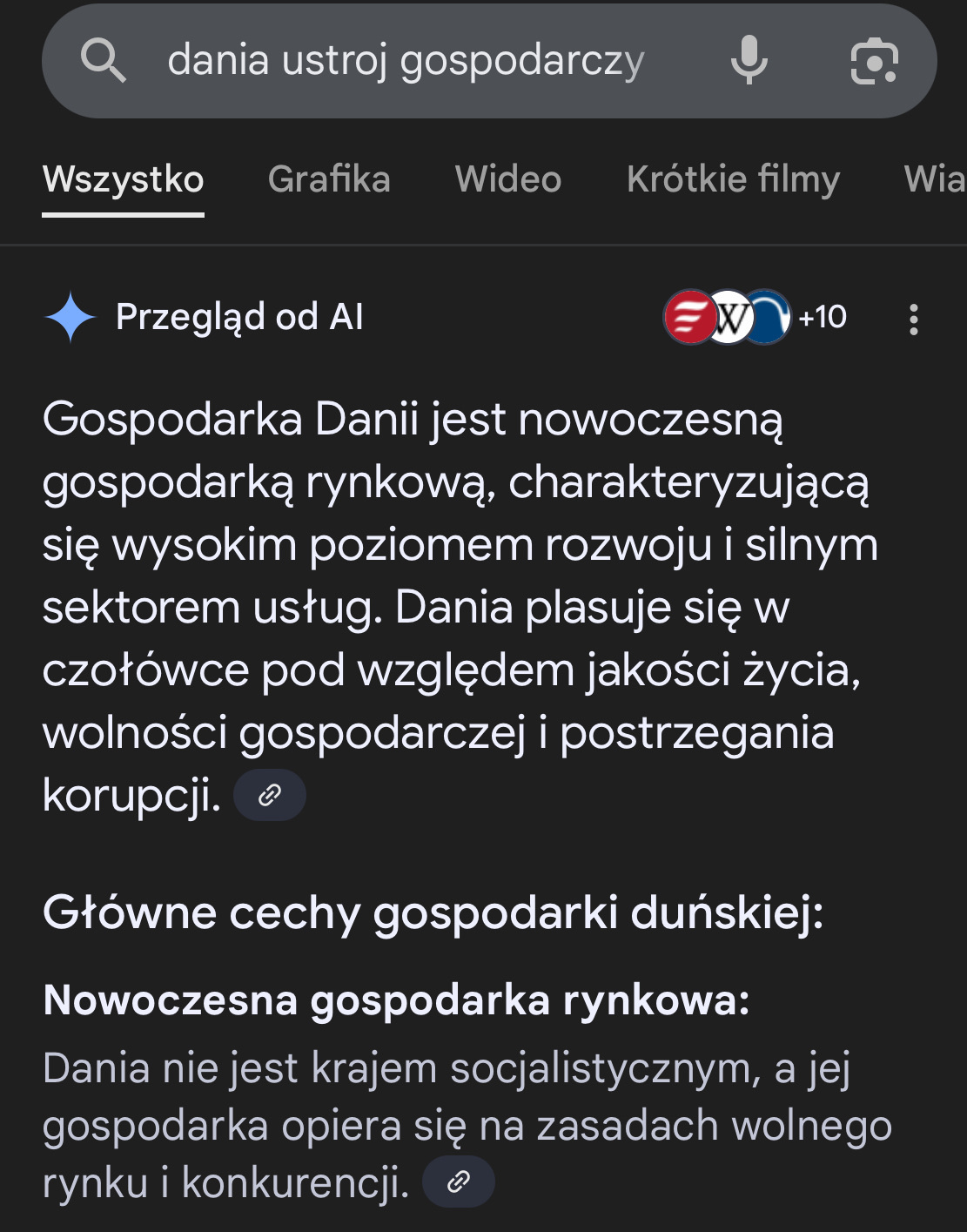Viewport: 967px width, 1232px height.
Task: View the +10 sources of the AI overview
Action: (x=822, y=317)
